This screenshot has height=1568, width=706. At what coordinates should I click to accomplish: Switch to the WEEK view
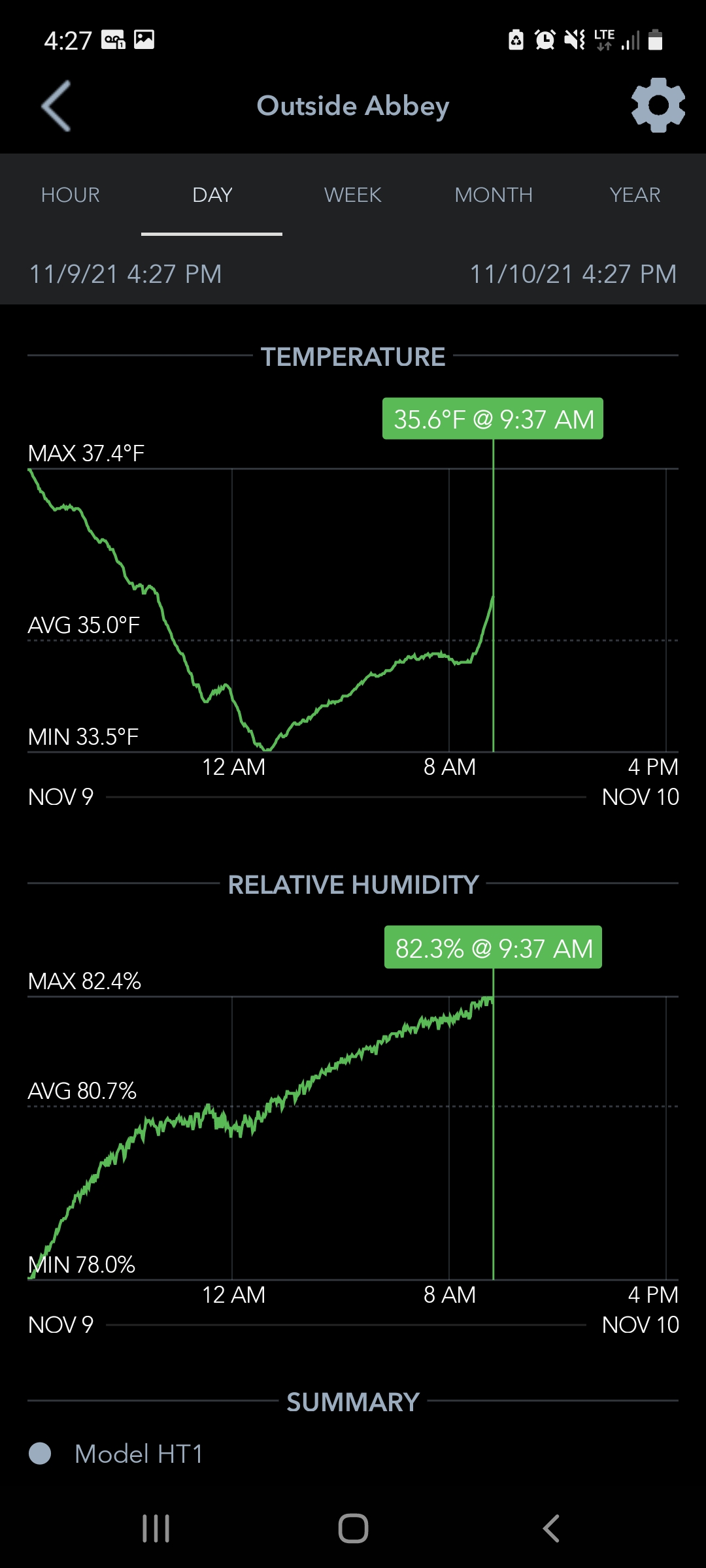coord(353,195)
